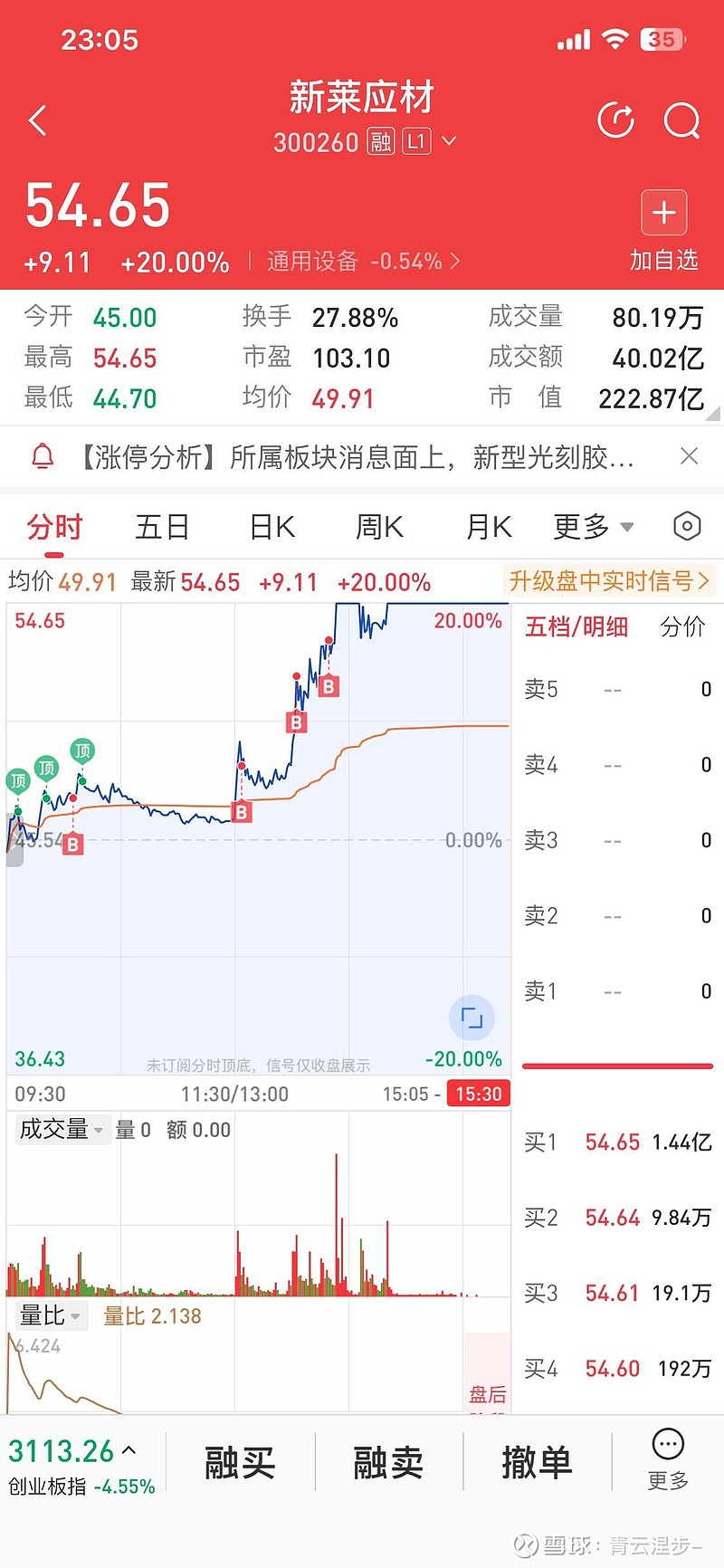Switch to 五日 chart tab

tap(162, 527)
